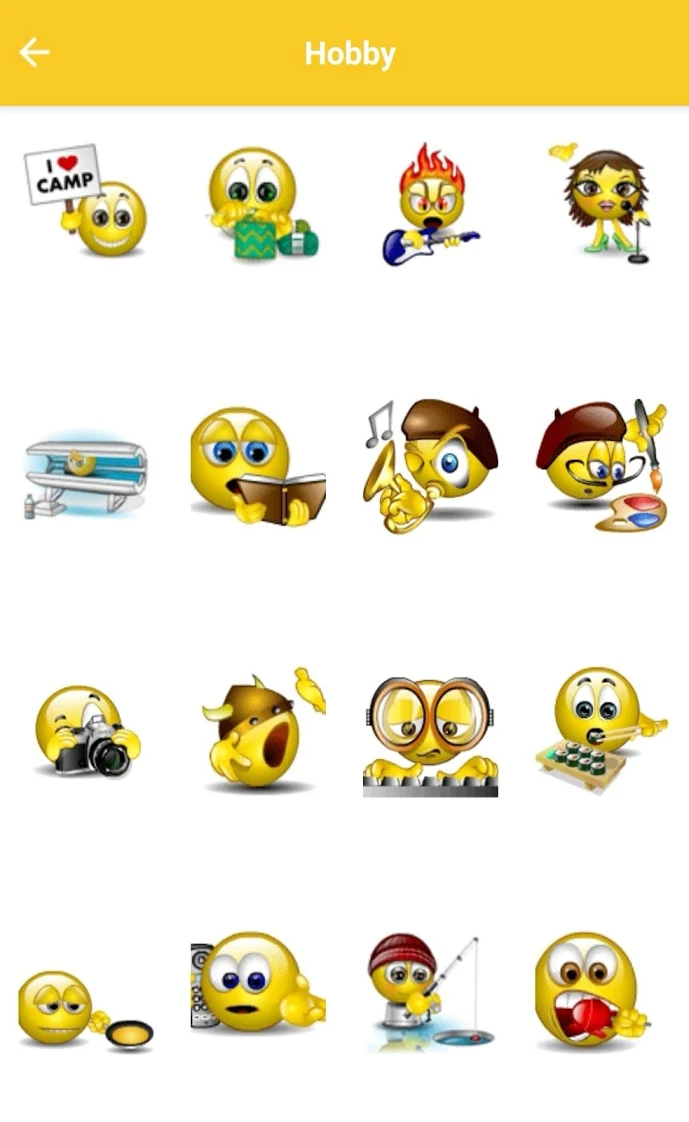Pick the emoji eating sushi with chopsticks
689x1122 pixels.
point(600,728)
